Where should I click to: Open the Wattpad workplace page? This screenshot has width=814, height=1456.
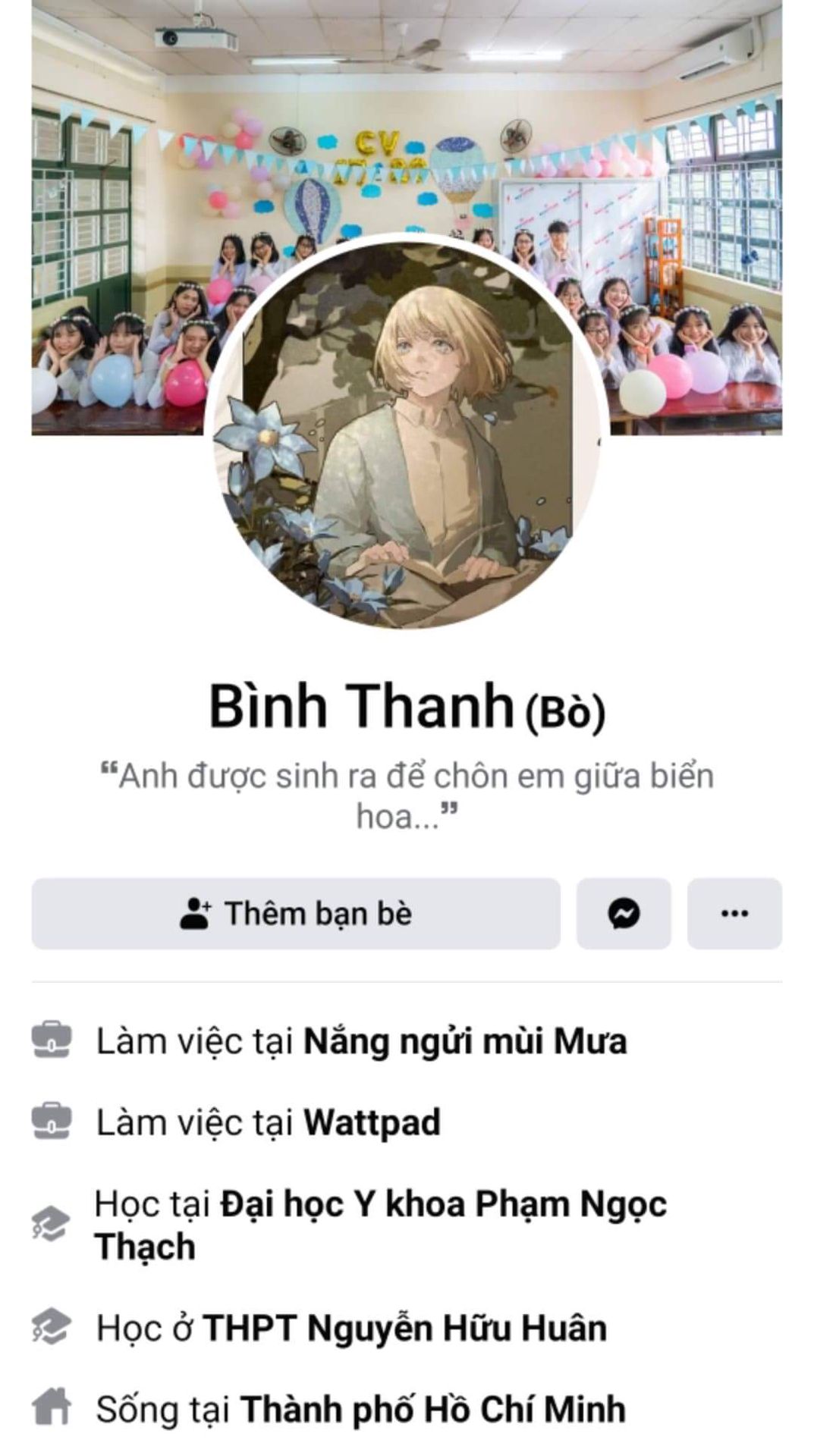(x=372, y=1122)
